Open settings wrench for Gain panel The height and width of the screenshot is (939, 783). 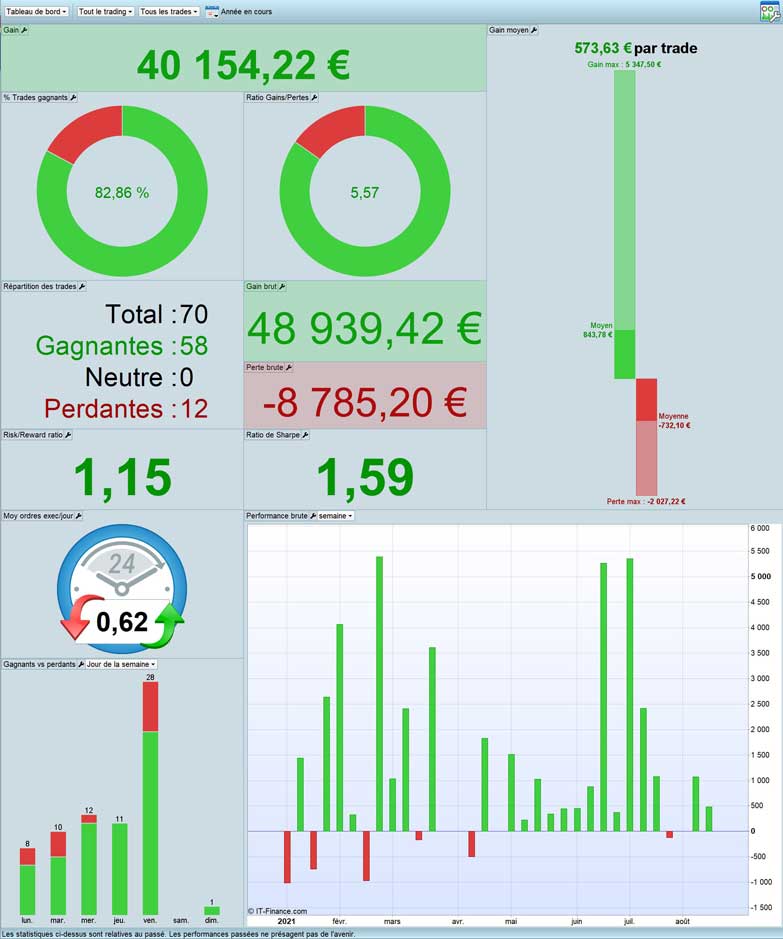click(x=25, y=30)
